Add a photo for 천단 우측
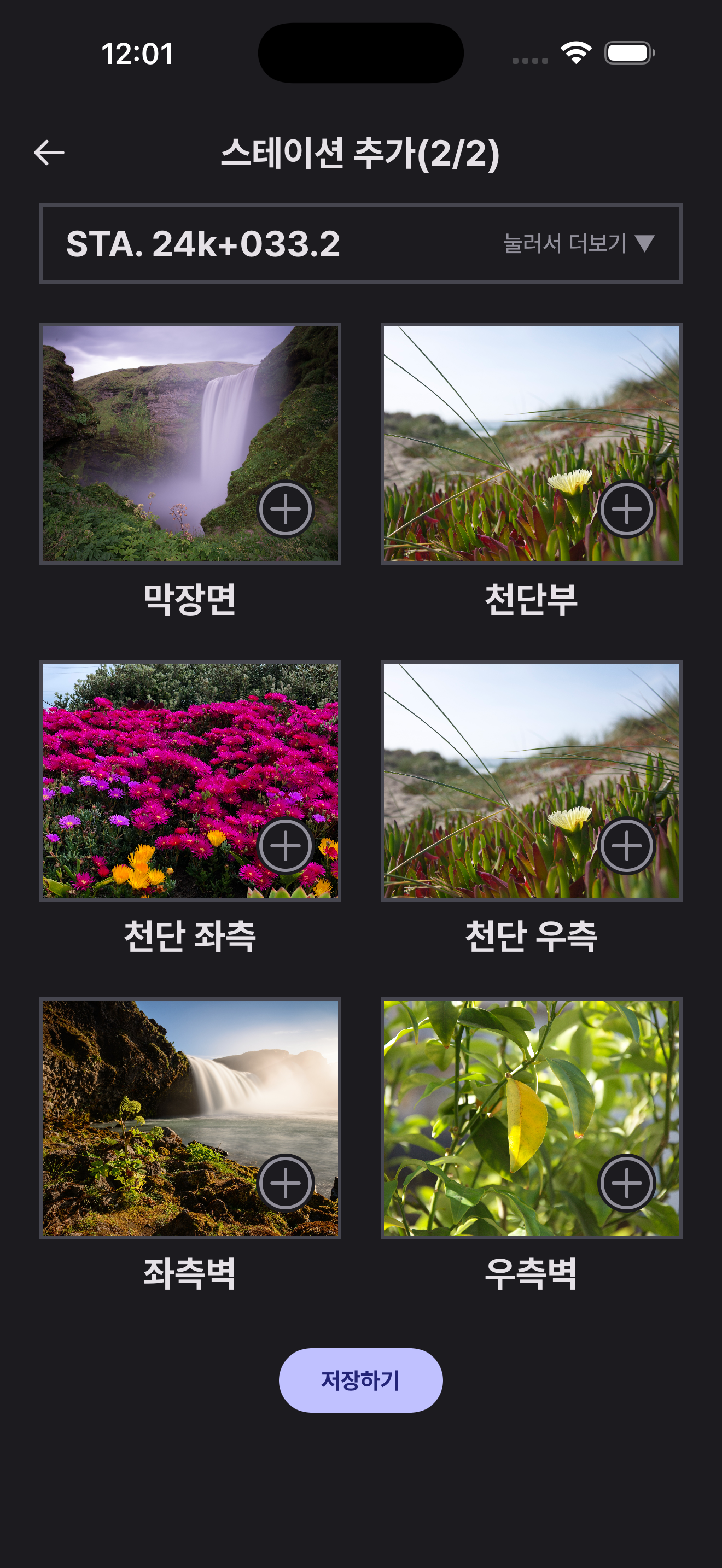The height and width of the screenshot is (1568, 722). [x=626, y=846]
